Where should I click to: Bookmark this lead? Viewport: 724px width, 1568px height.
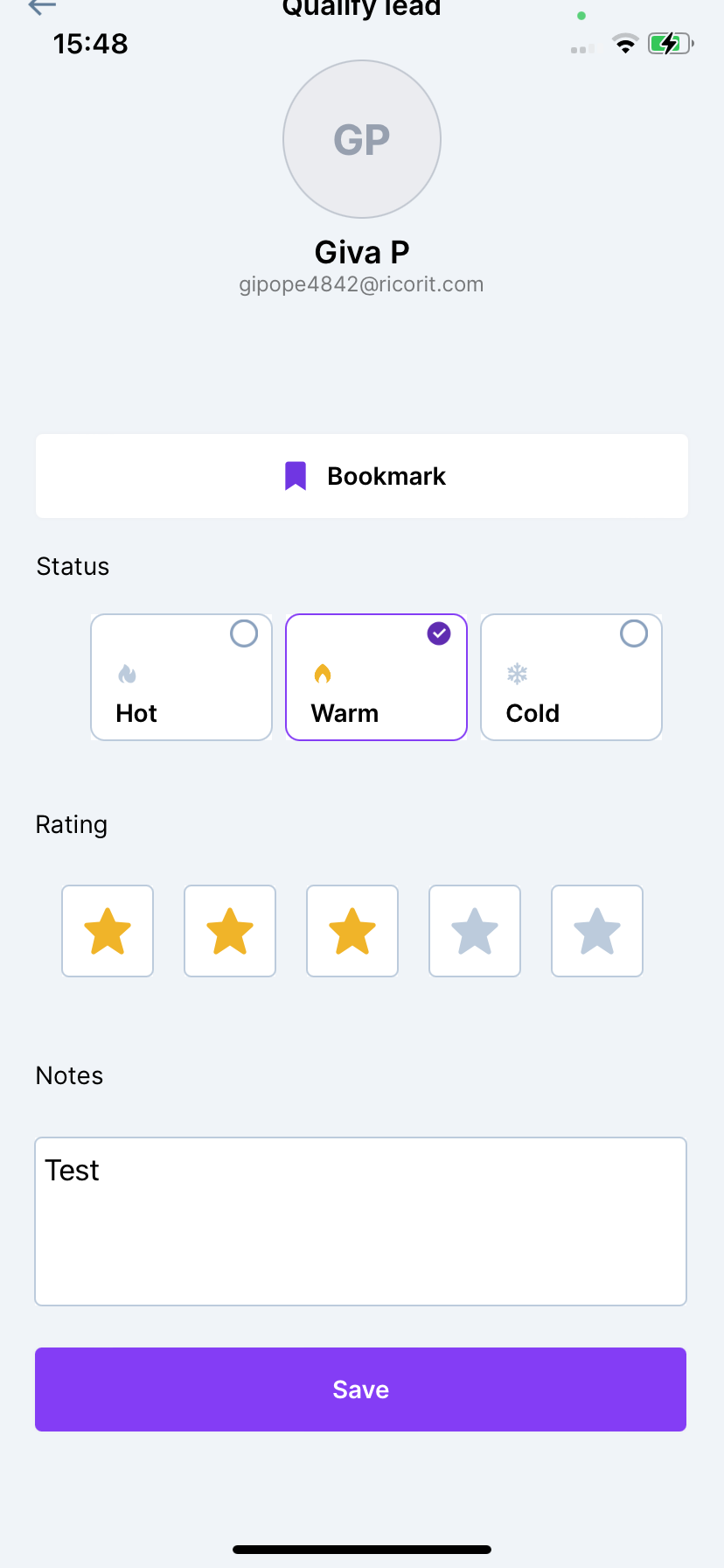(x=362, y=476)
